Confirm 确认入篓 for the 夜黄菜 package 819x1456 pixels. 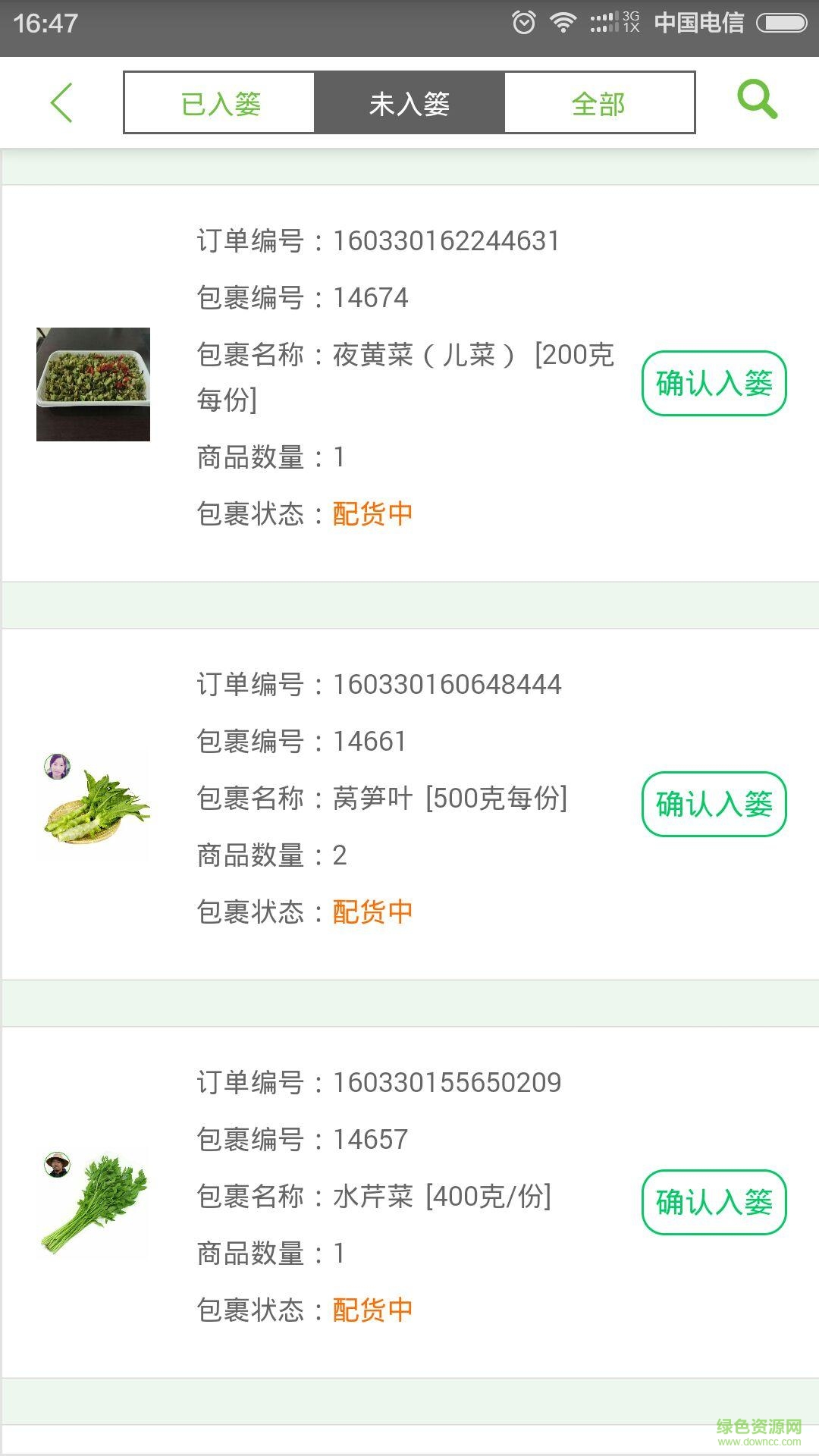[714, 384]
